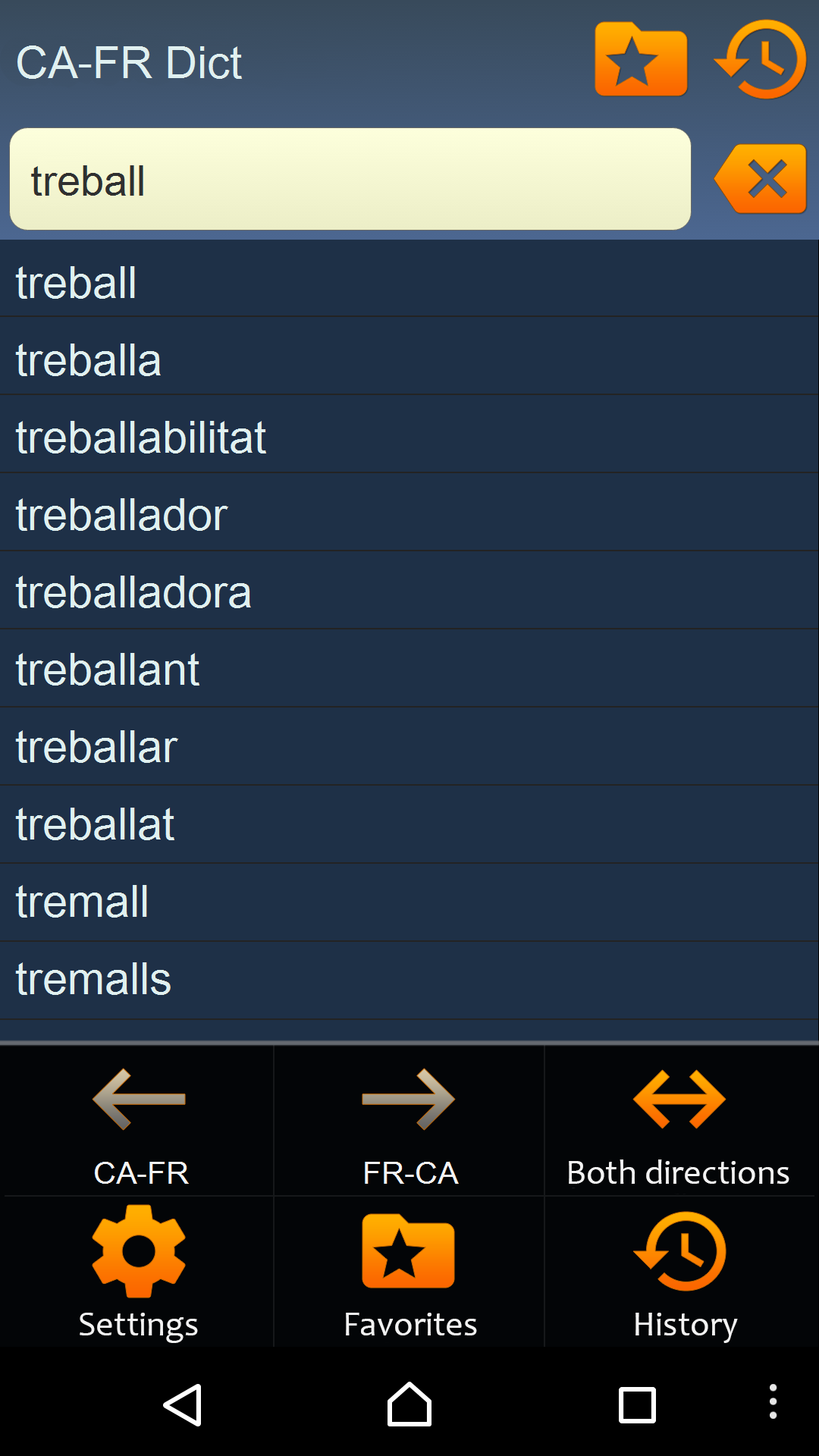
Task: Open the entry treballat
Action: 409,825
